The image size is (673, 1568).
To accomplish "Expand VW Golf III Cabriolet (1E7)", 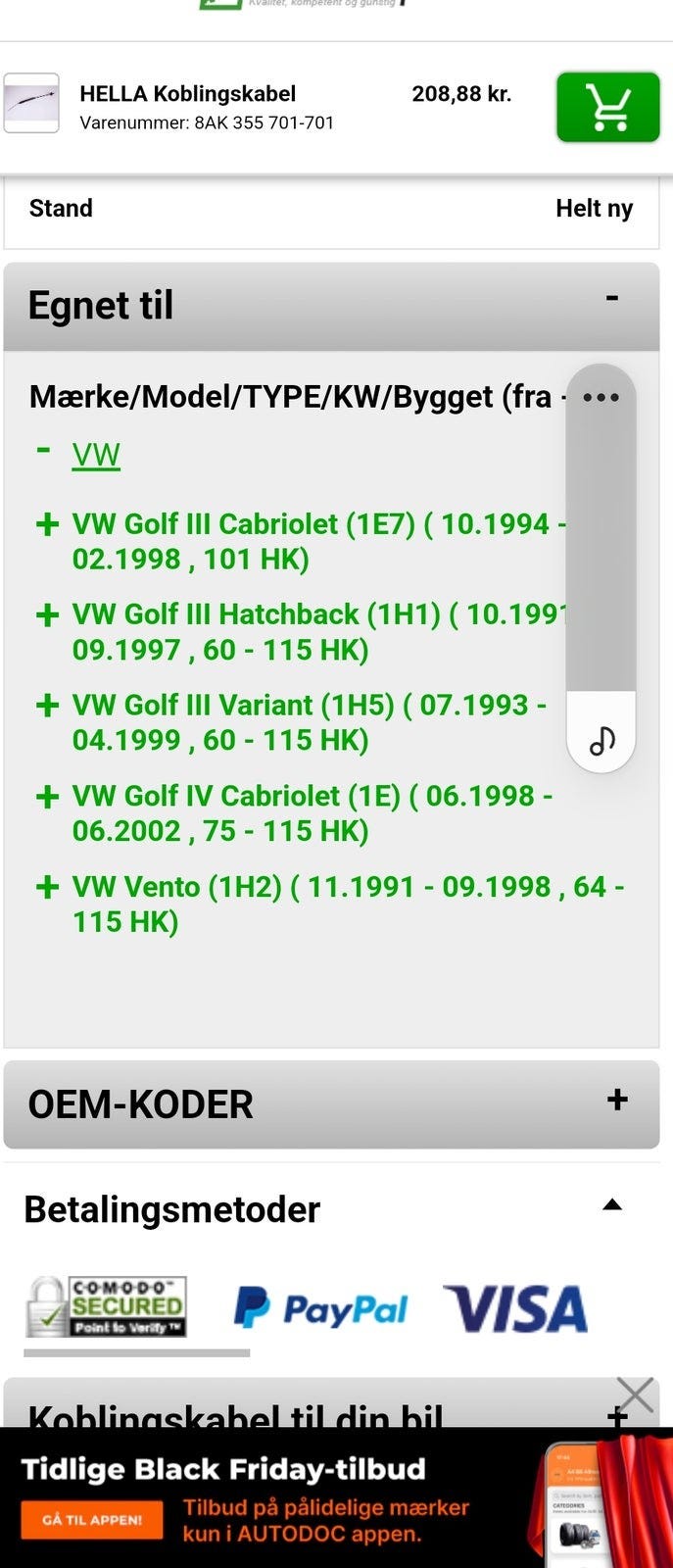I will pyautogui.click(x=47, y=525).
